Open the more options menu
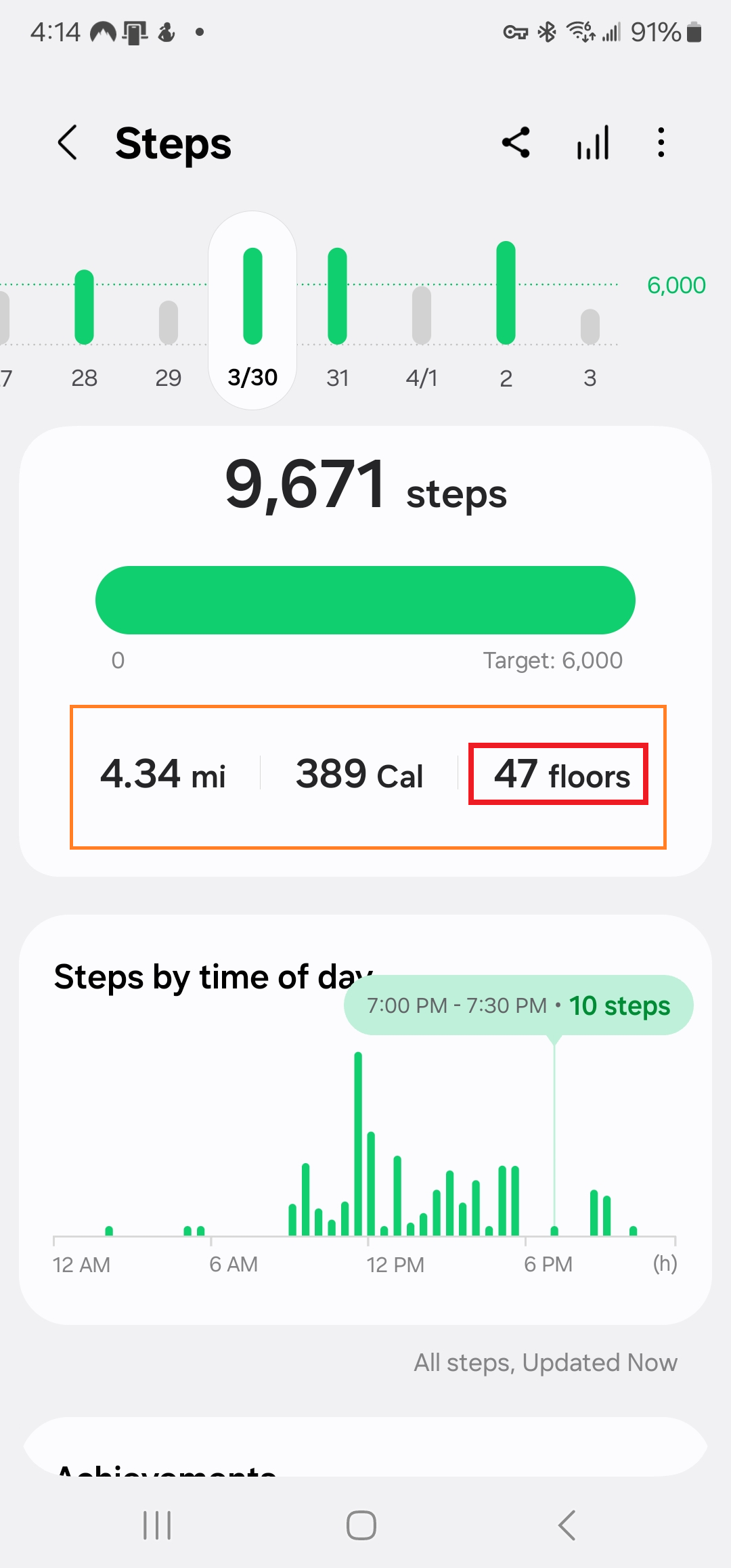 pyautogui.click(x=661, y=143)
